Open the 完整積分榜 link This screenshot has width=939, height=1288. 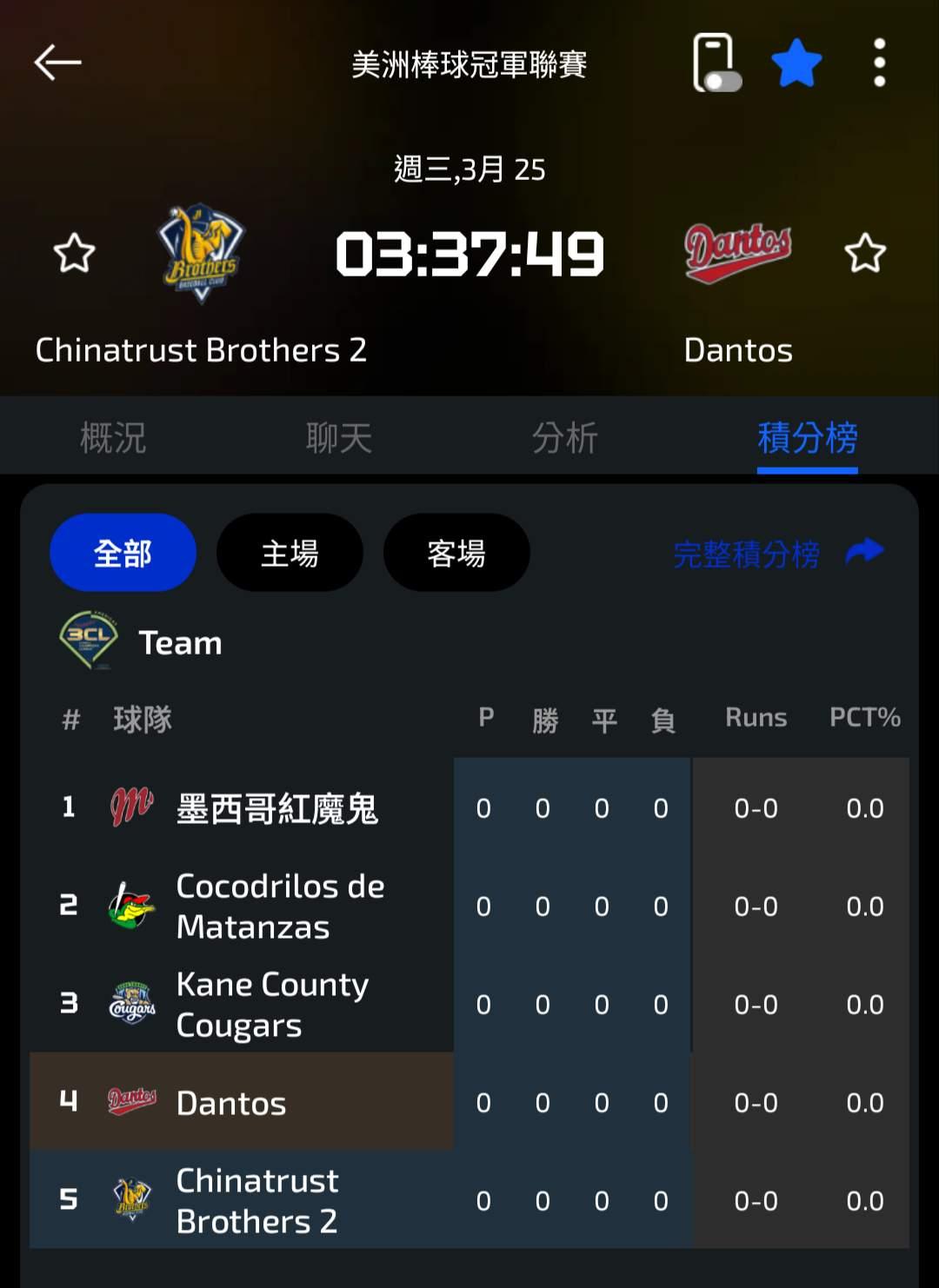777,554
